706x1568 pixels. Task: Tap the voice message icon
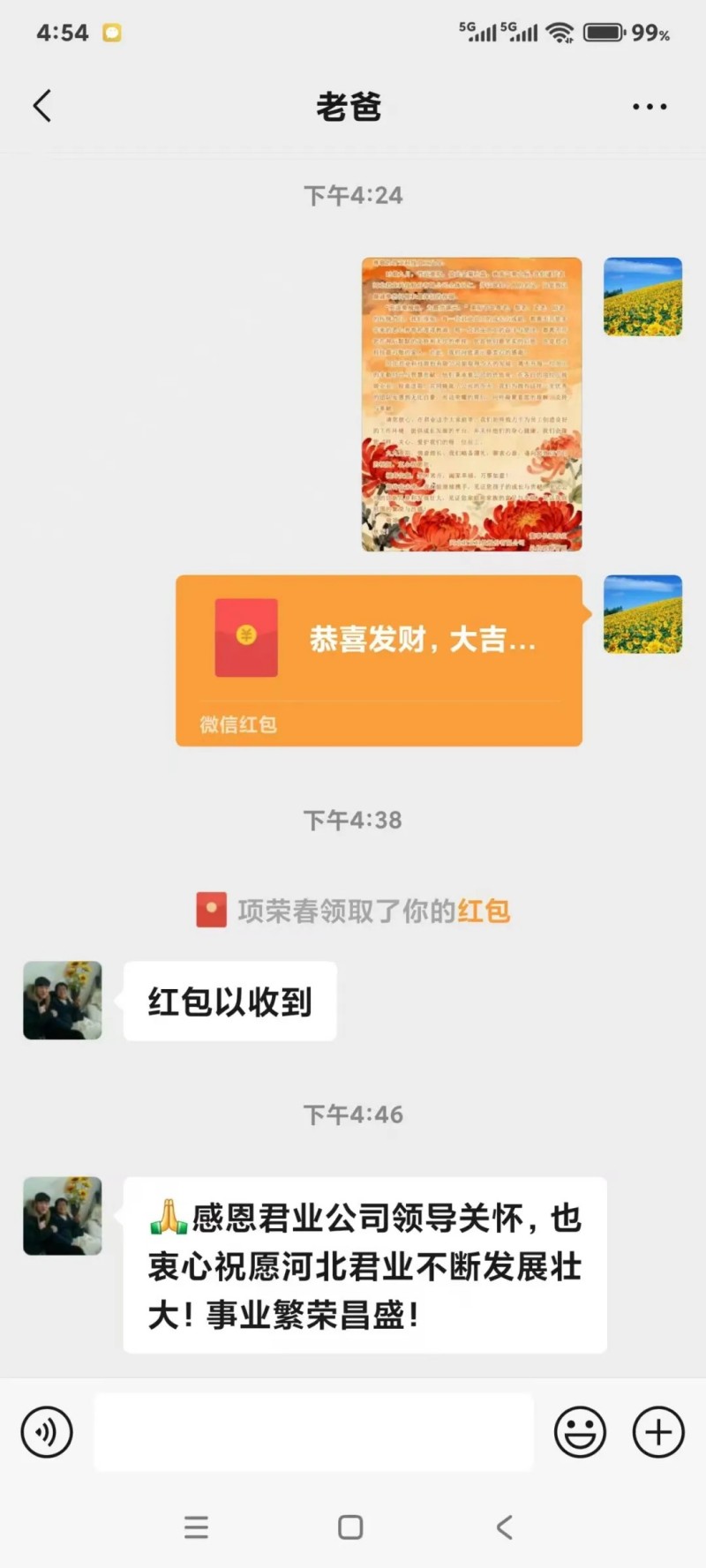46,1432
